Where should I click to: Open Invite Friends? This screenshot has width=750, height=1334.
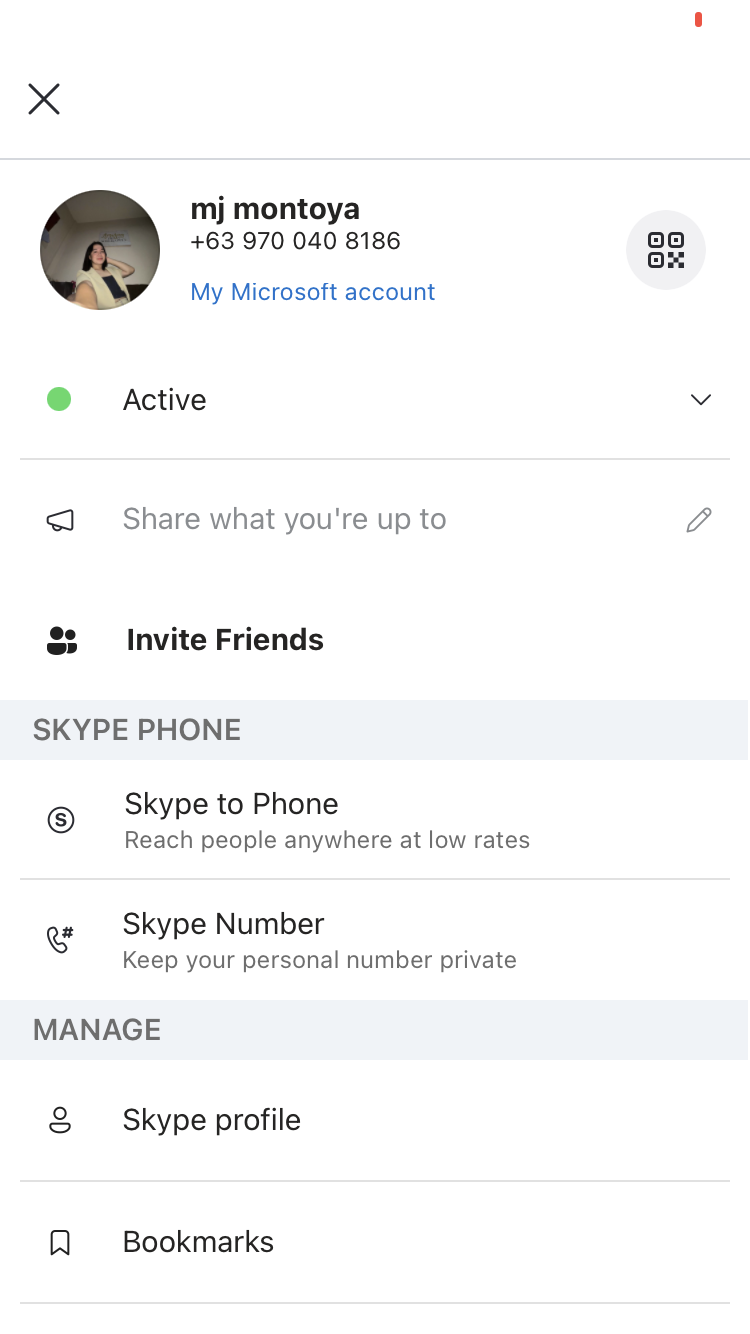375,640
